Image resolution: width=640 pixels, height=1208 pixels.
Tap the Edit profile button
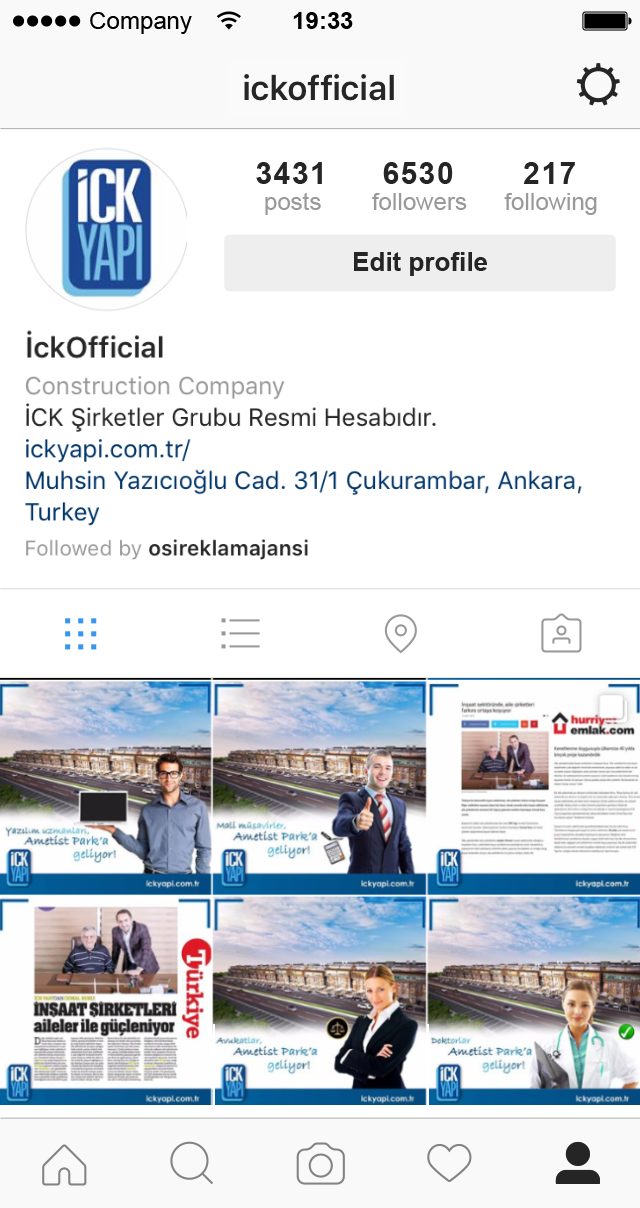pyautogui.click(x=420, y=263)
